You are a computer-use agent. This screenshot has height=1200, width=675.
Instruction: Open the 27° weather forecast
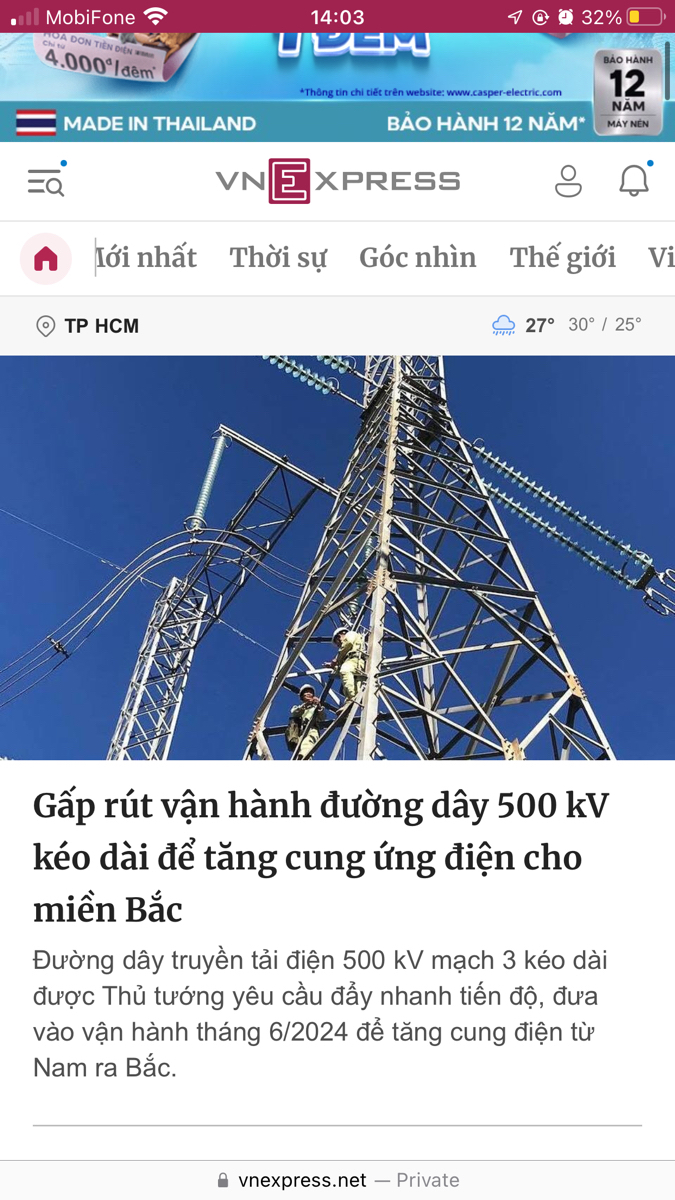pos(566,325)
